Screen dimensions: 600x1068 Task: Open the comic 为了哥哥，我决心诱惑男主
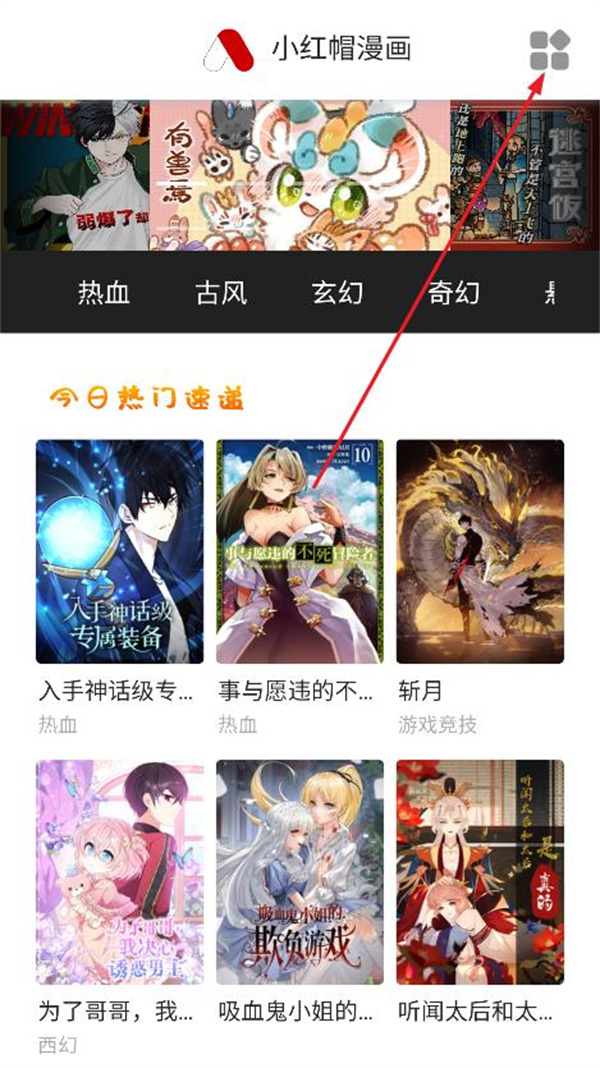(120, 871)
